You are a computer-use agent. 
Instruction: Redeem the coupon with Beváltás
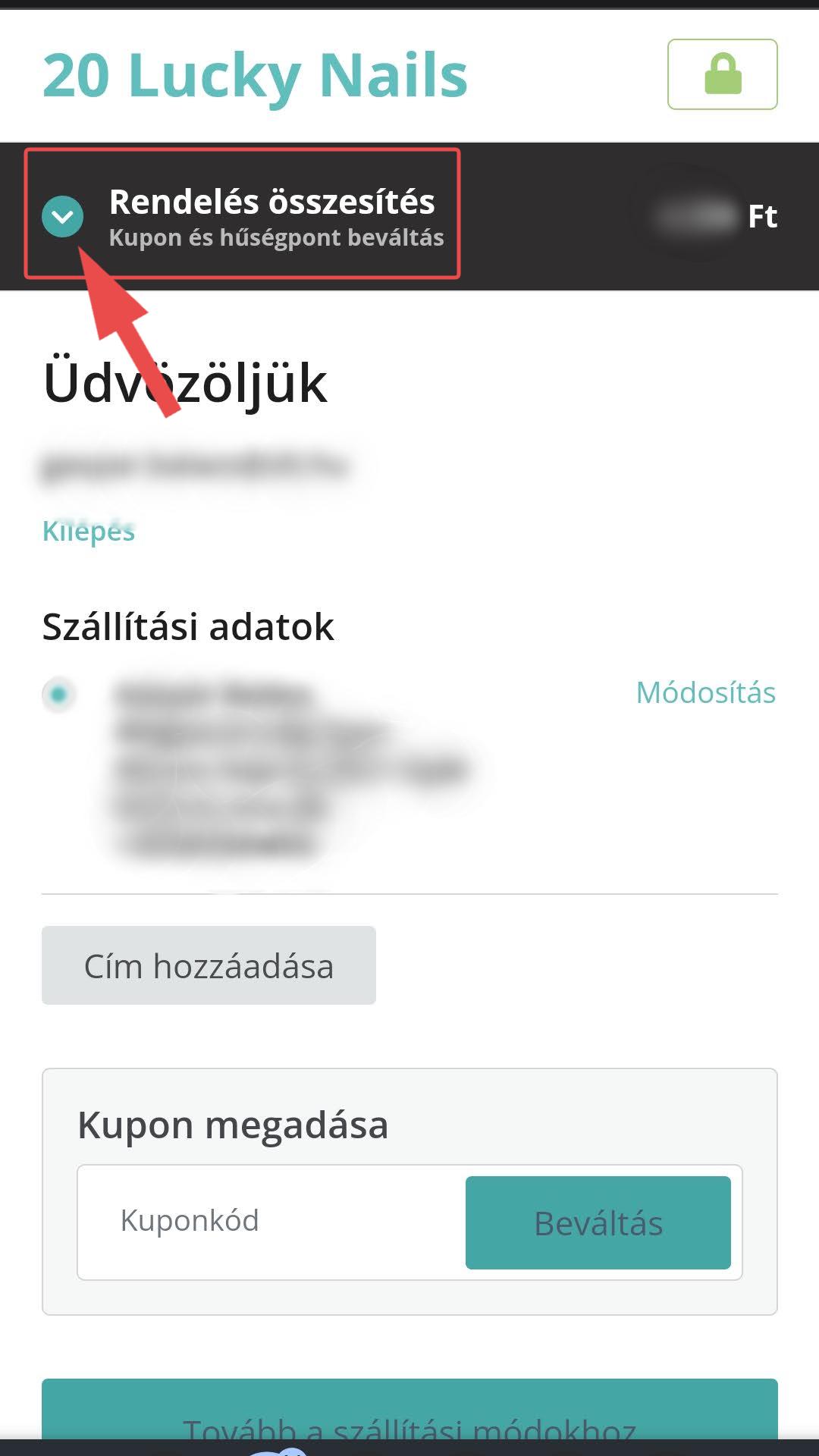(x=598, y=1222)
